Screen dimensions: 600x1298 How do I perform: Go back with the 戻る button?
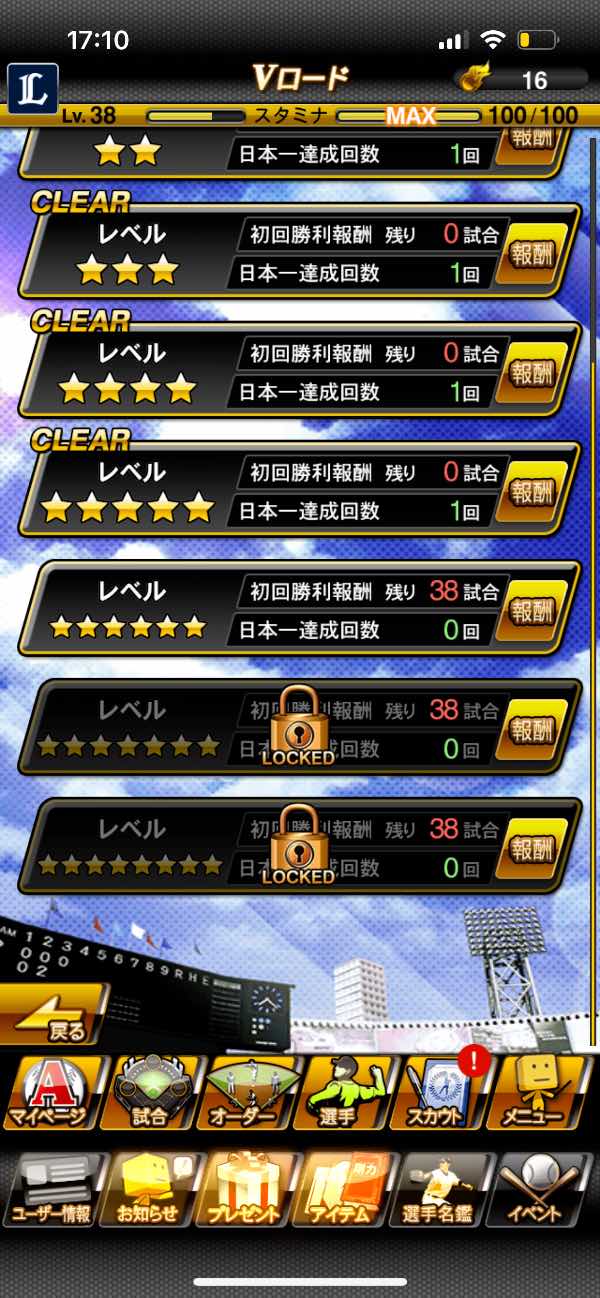[x=55, y=1013]
